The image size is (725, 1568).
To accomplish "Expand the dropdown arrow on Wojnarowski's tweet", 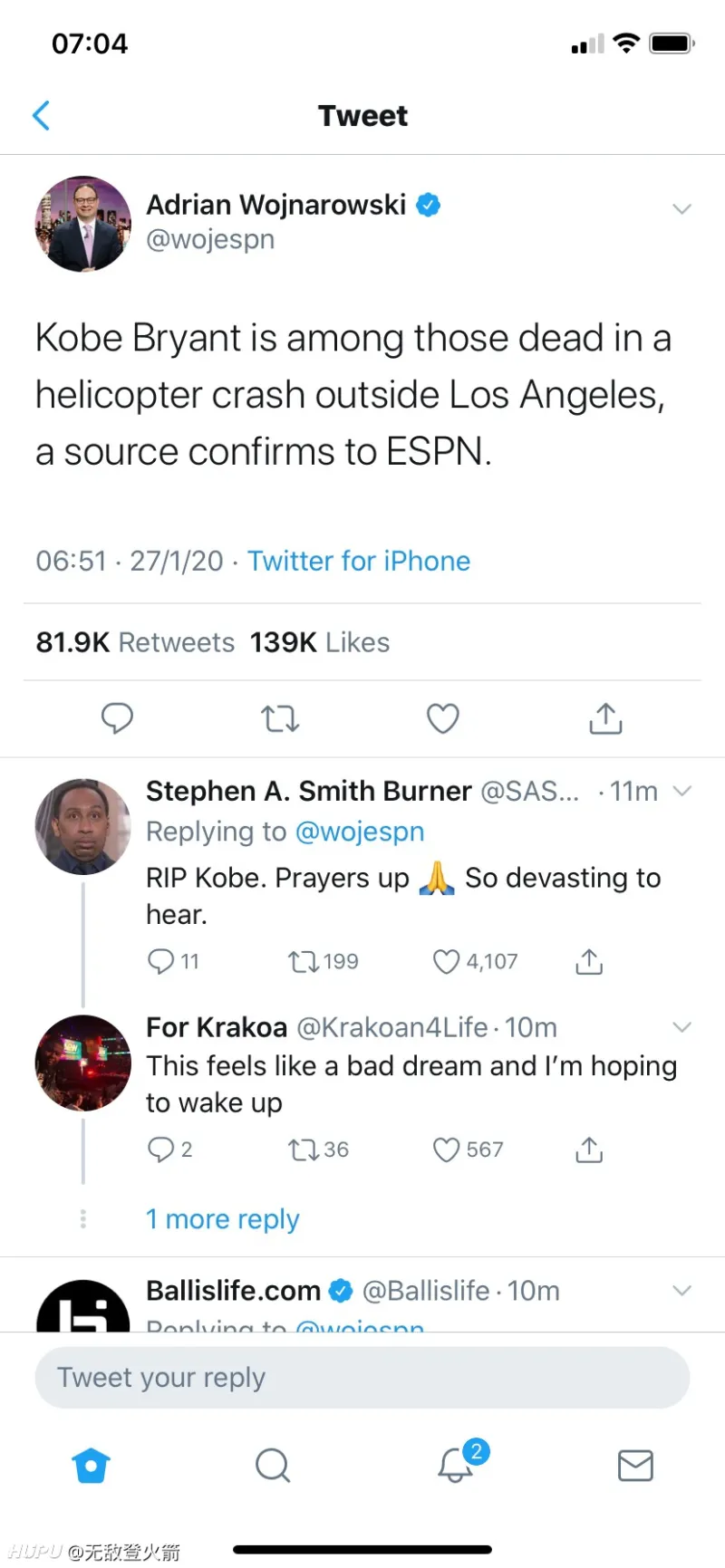I will [682, 209].
